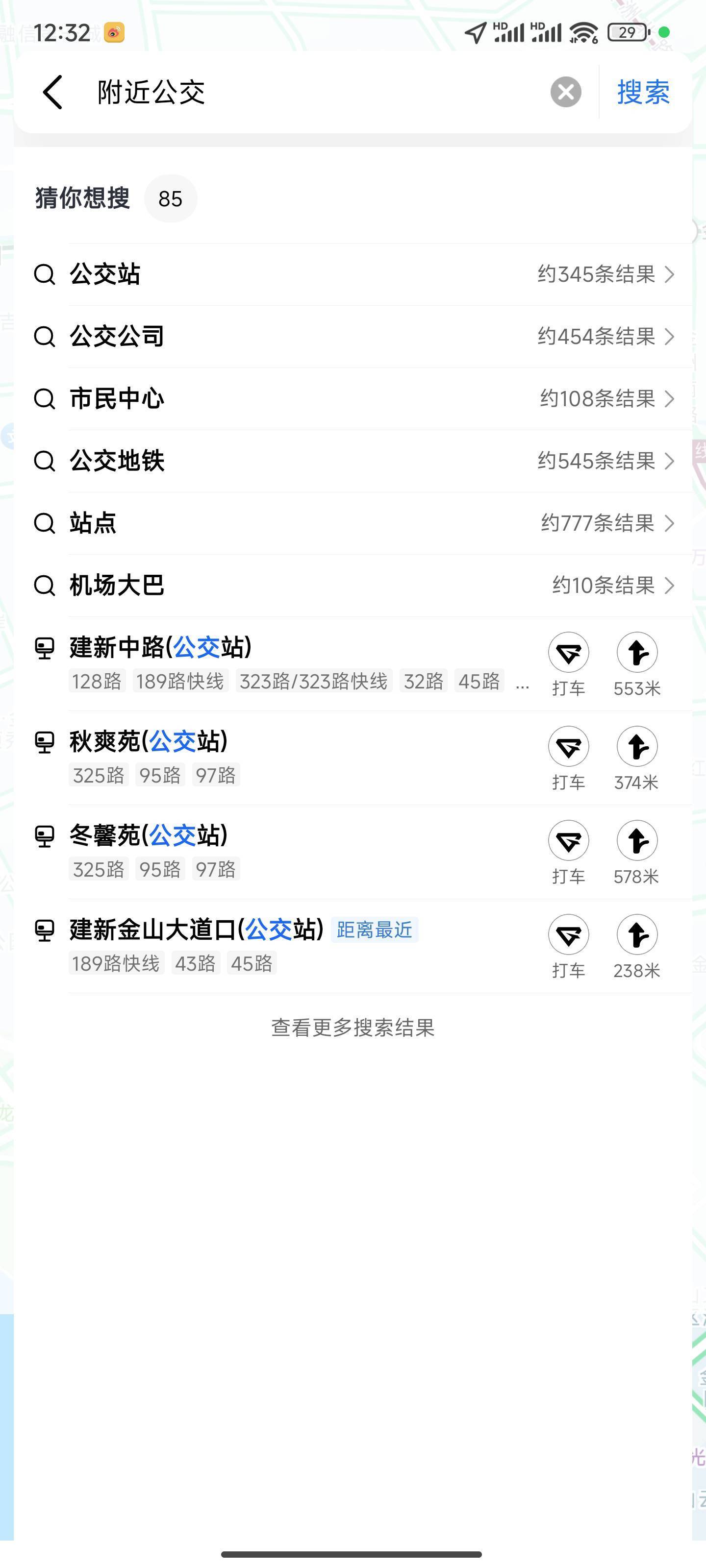Open the 公交地铁 suggestion

[354, 461]
